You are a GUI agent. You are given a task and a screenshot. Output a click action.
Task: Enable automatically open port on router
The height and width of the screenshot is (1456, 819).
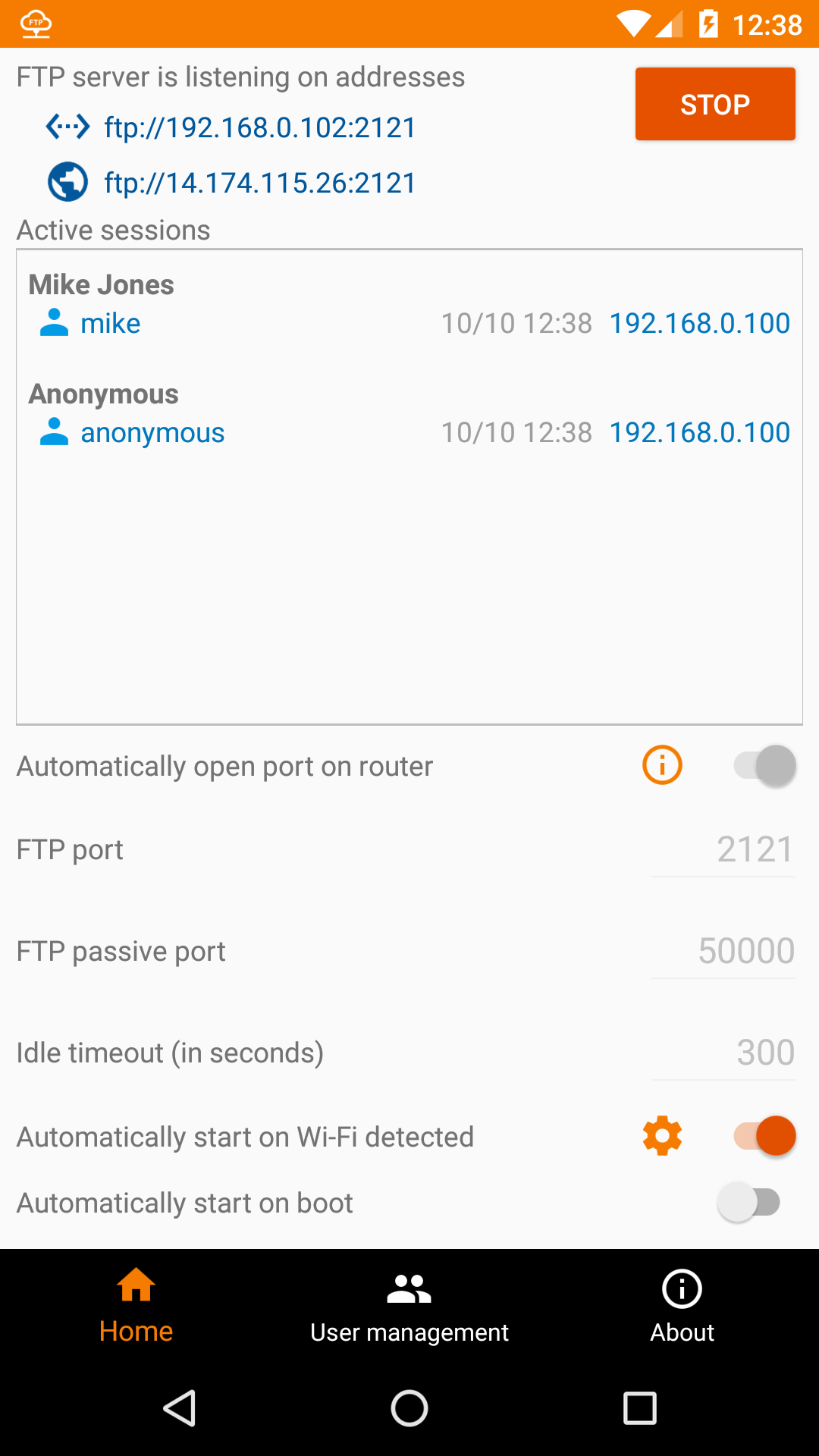(762, 765)
